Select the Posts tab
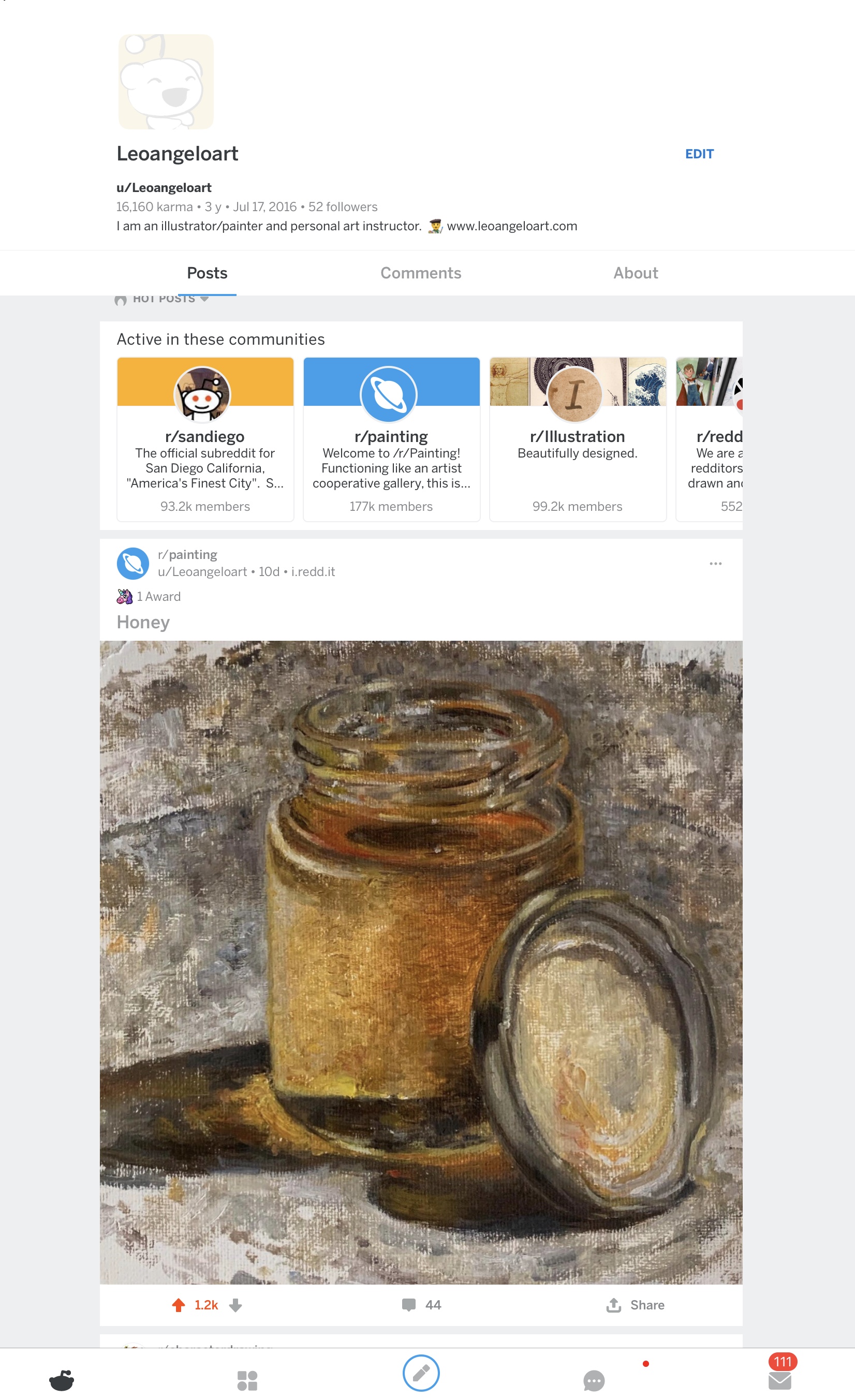The image size is (855, 1400). pyautogui.click(x=207, y=273)
